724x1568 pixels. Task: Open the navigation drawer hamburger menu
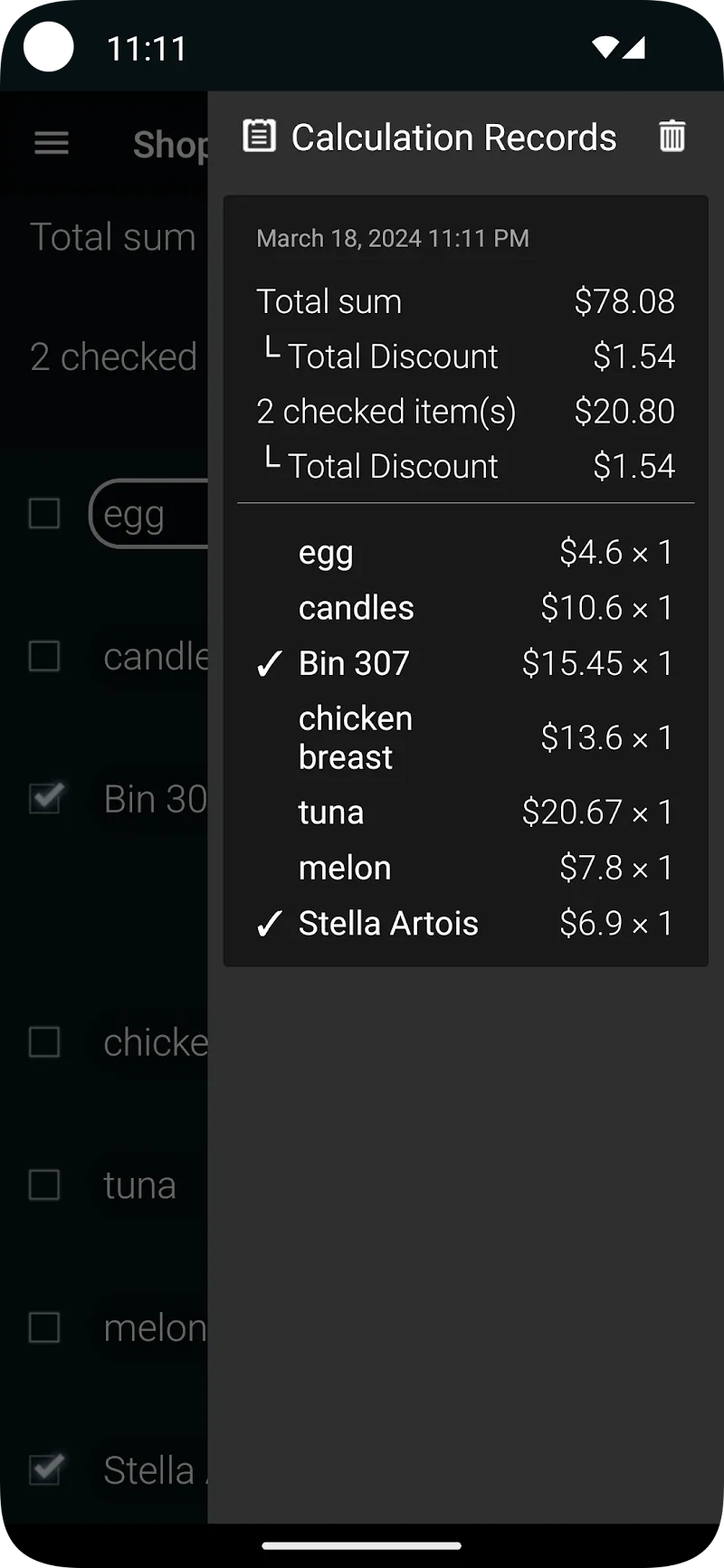click(x=51, y=143)
